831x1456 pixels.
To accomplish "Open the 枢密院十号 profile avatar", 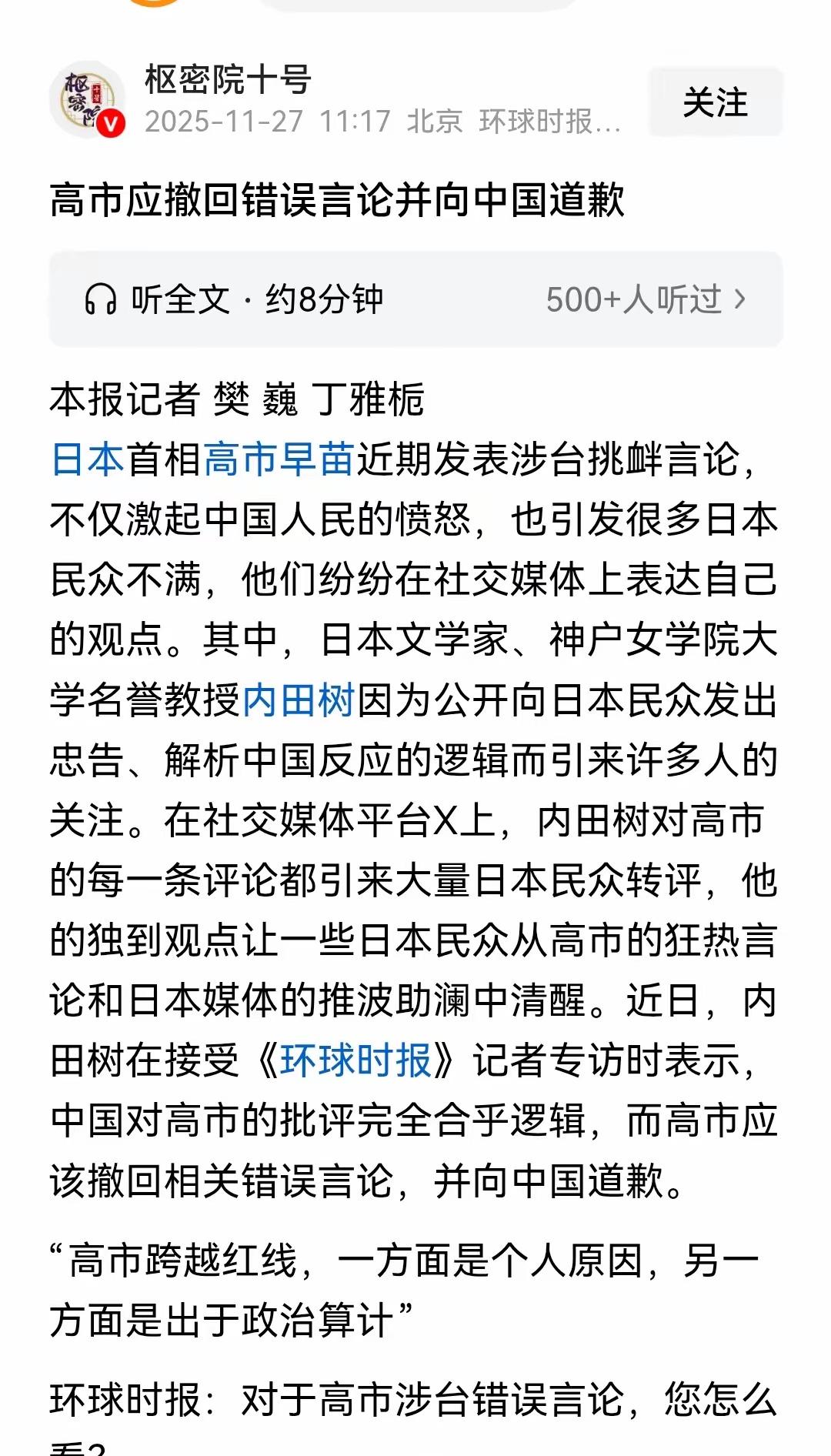I will point(87,100).
